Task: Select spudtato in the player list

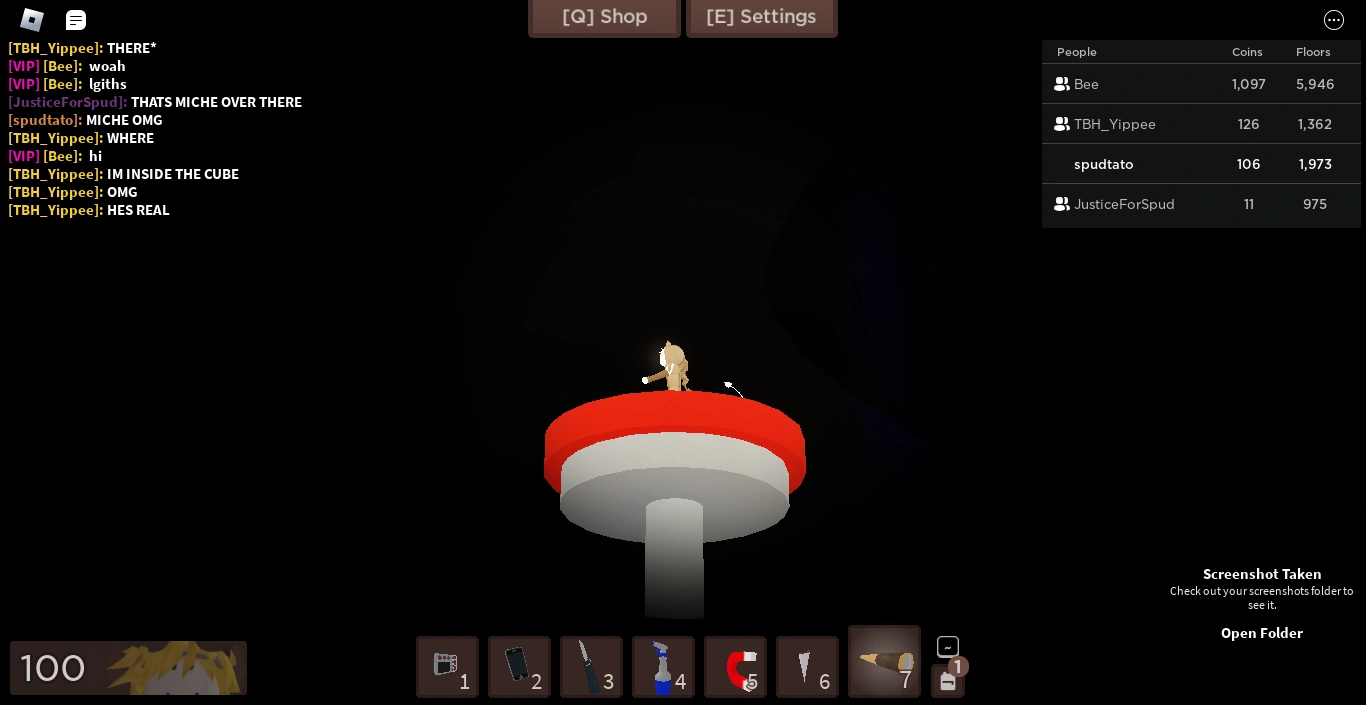Action: (x=1103, y=164)
